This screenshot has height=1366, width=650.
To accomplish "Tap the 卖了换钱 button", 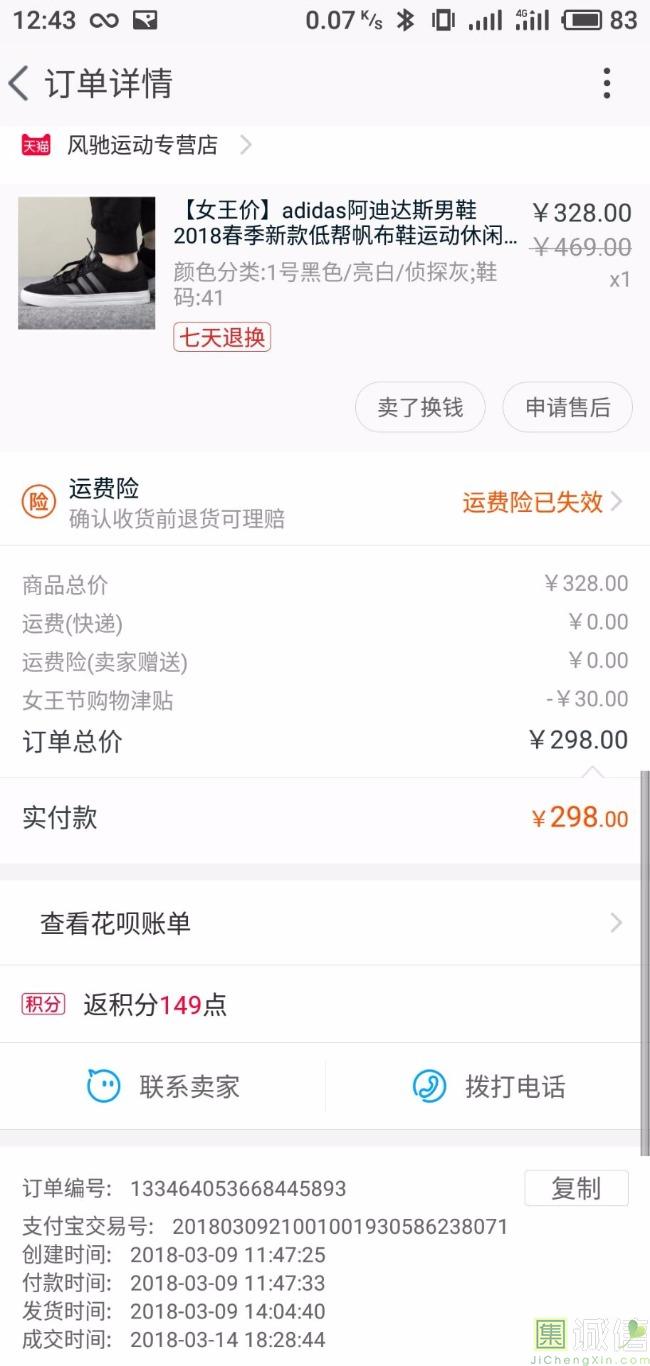I will coord(420,407).
